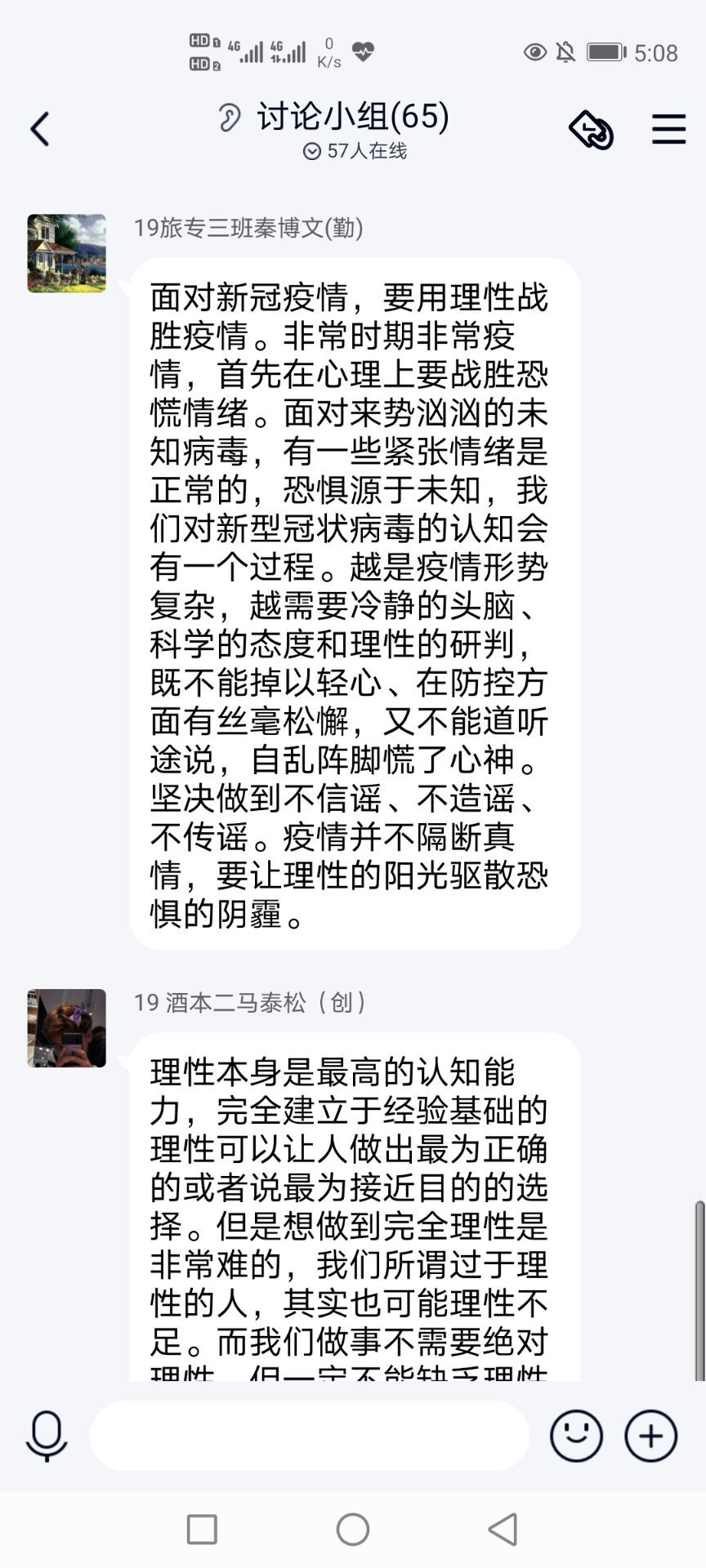
Task: Open the emoji smiley panel
Action: pyautogui.click(x=576, y=1435)
